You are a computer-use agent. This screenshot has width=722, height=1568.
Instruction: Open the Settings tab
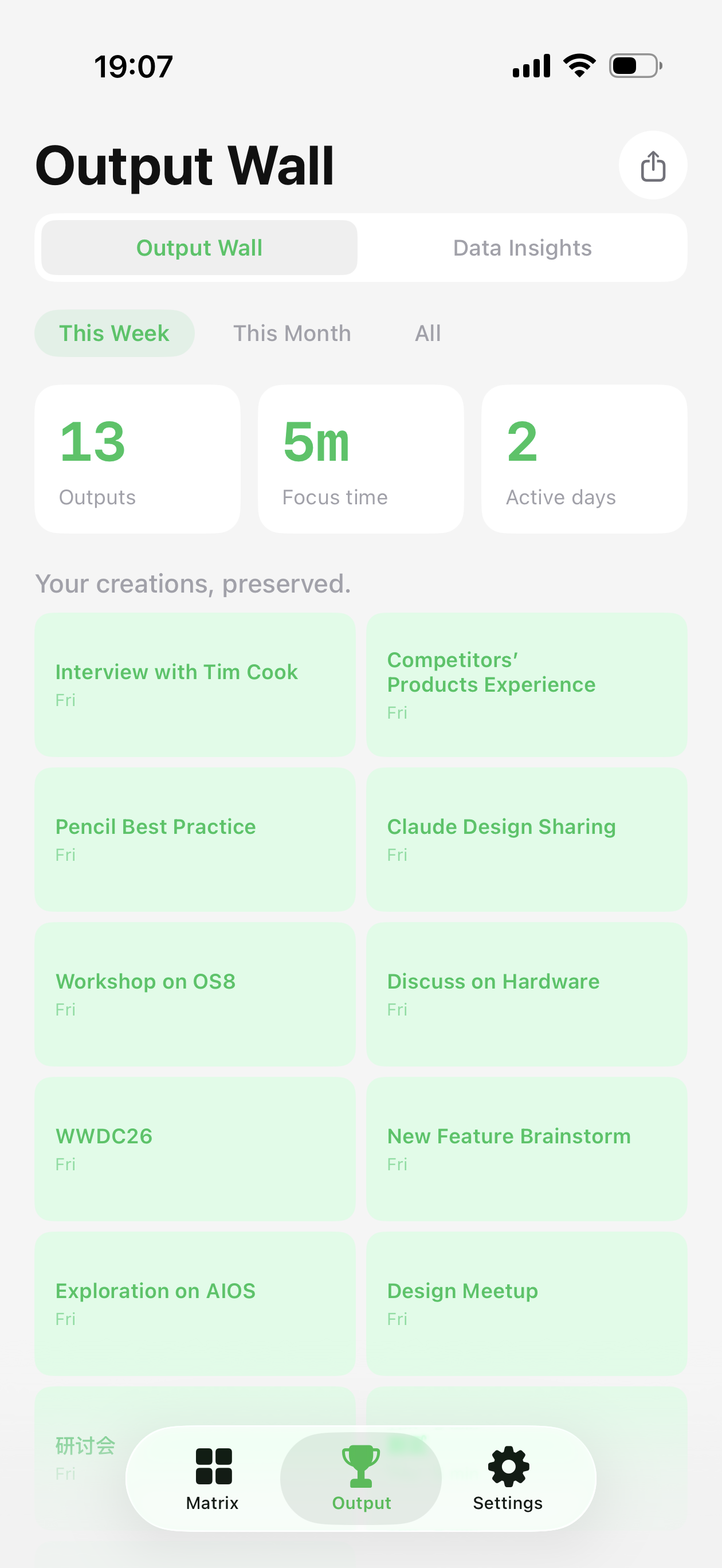click(508, 1479)
